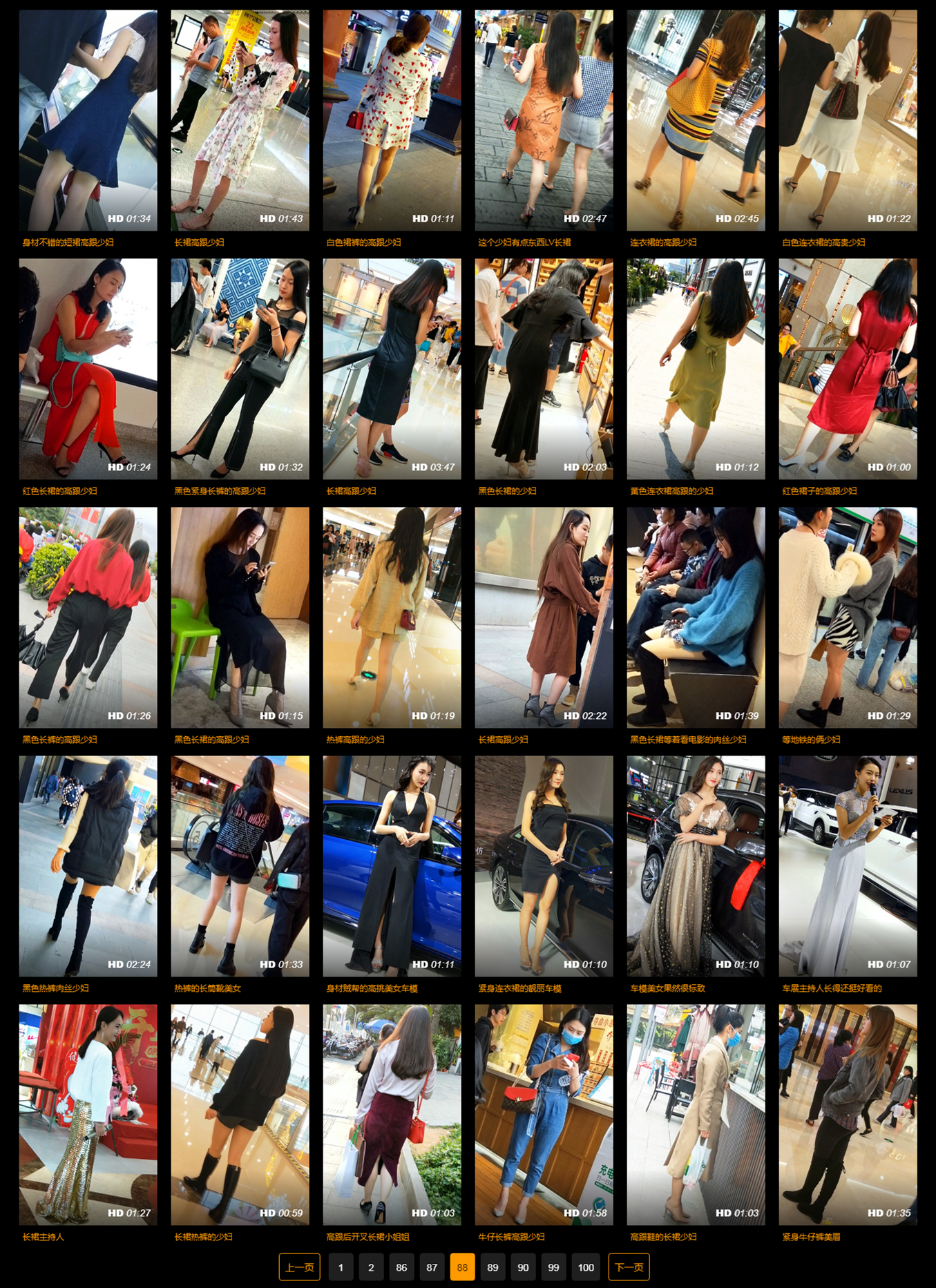Viewport: 936px width, 1288px height.
Task: Open video 身材贼棒的高挑美女车模
Action: [x=392, y=866]
